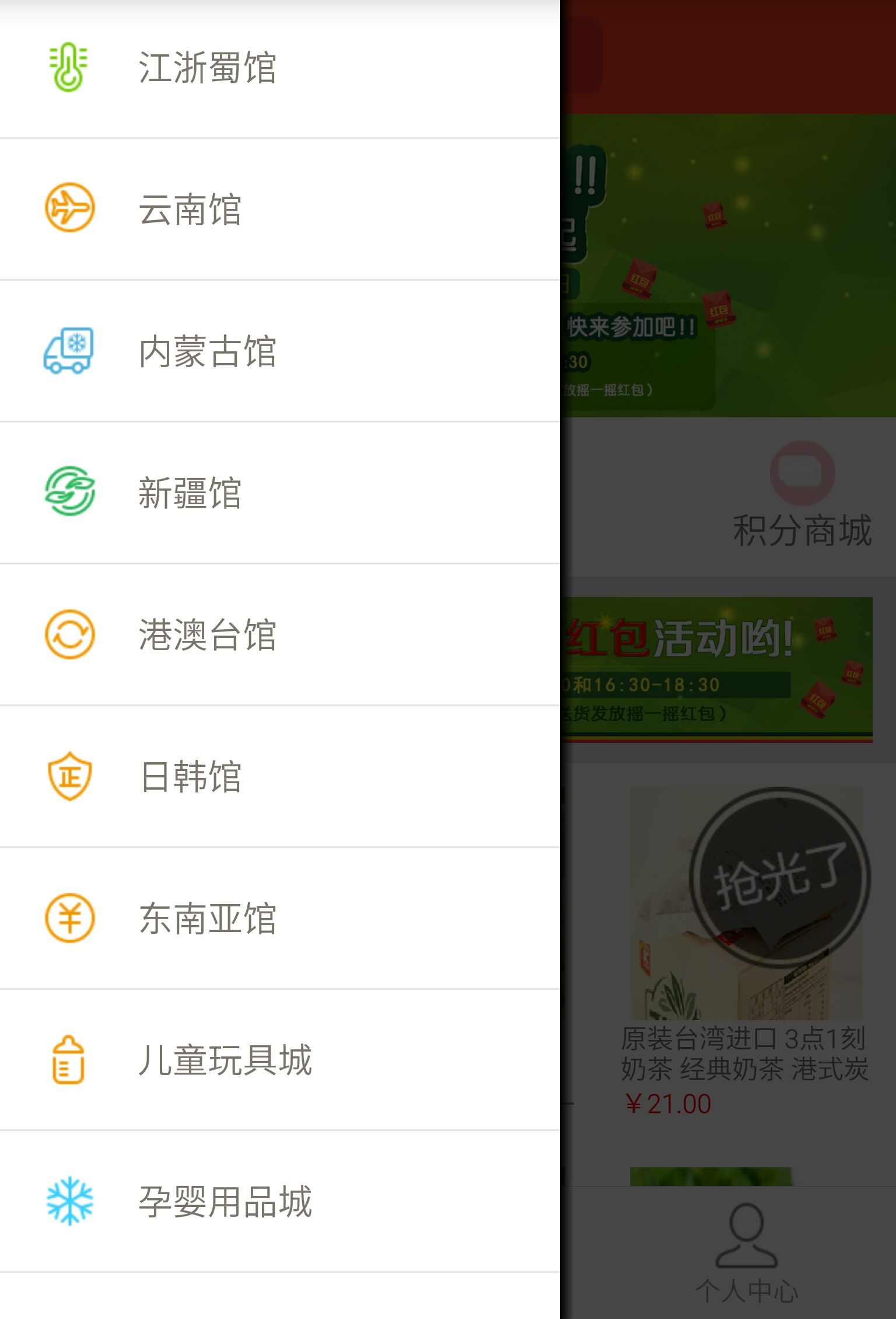Open 港澳台馆 in the menu
The width and height of the screenshot is (896, 1319).
pyautogui.click(x=208, y=635)
